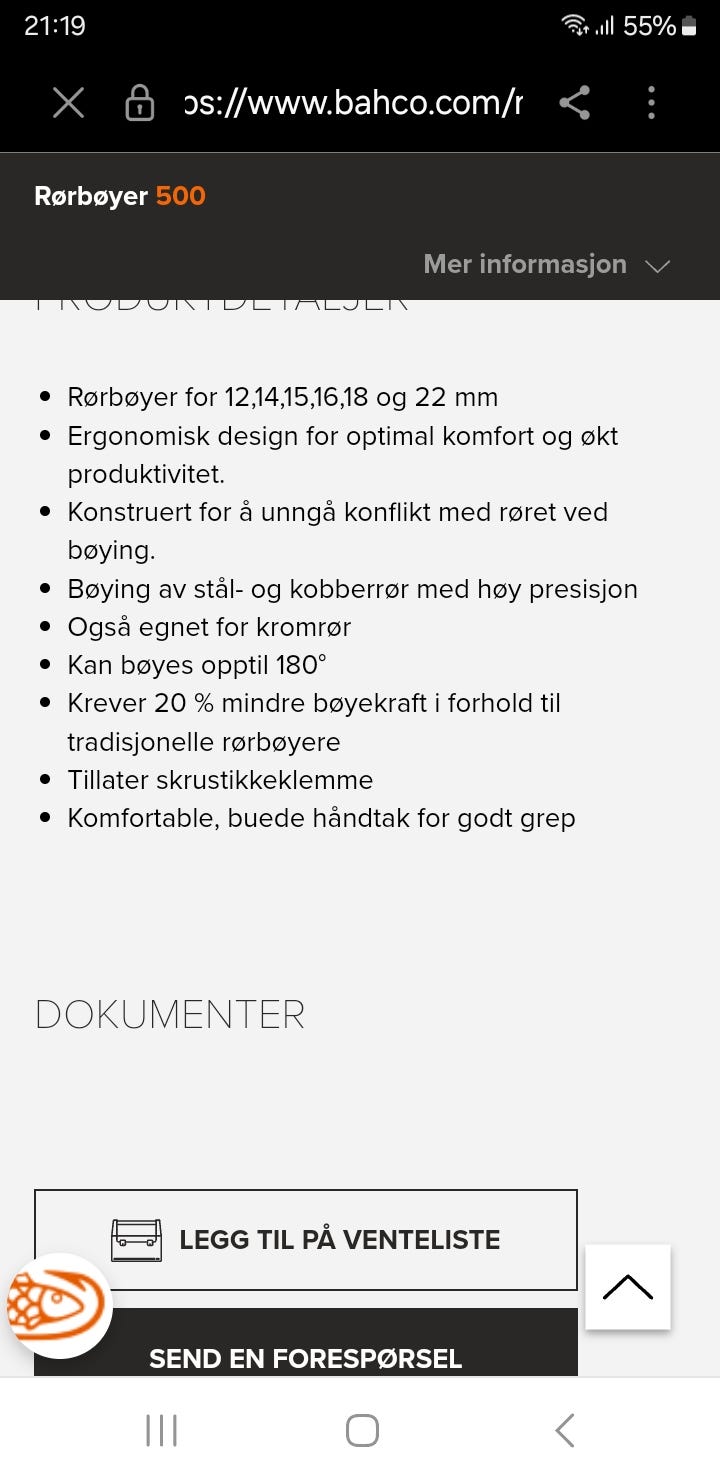Tap the Wi-Fi status icon
The height and width of the screenshot is (1480, 720).
pos(573,25)
